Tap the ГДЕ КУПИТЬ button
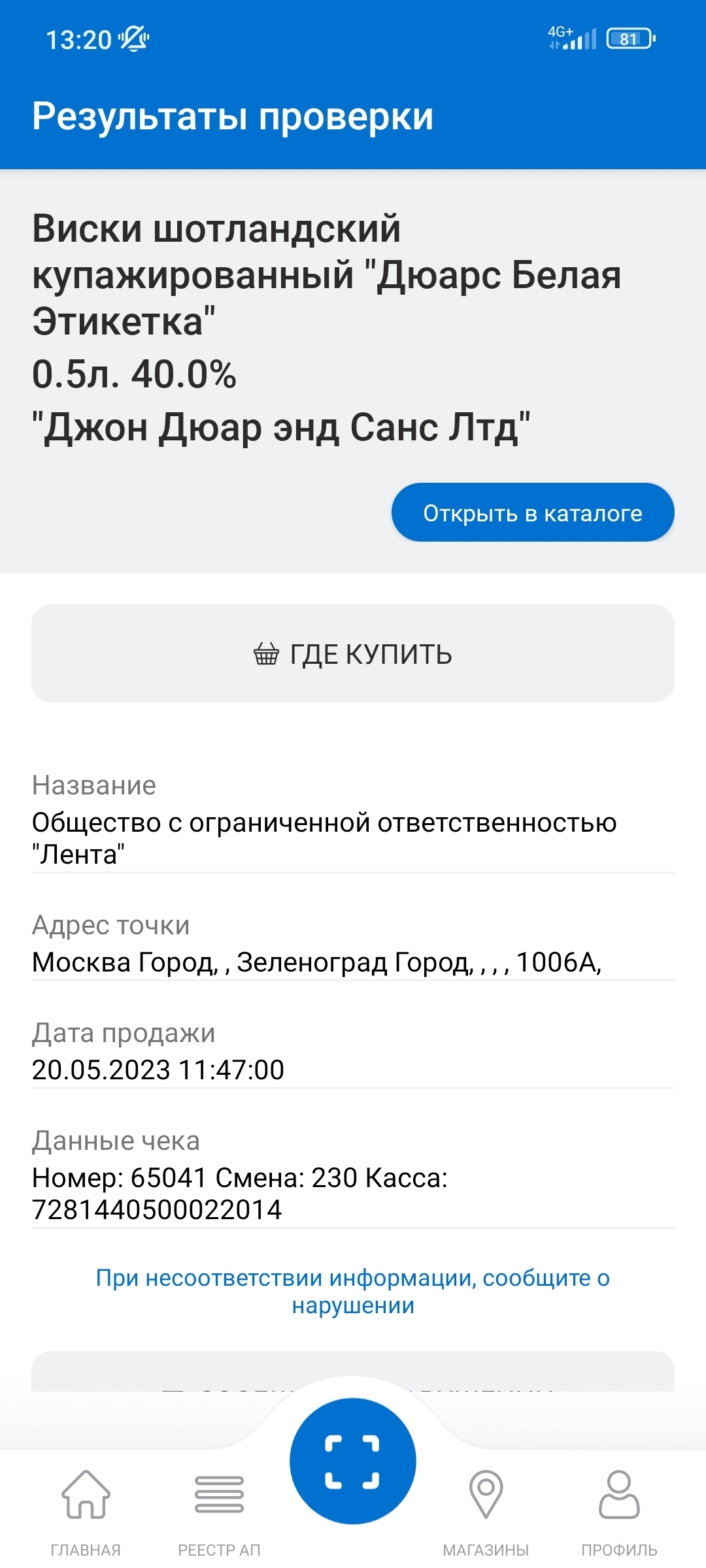This screenshot has width=706, height=1568. (x=353, y=653)
